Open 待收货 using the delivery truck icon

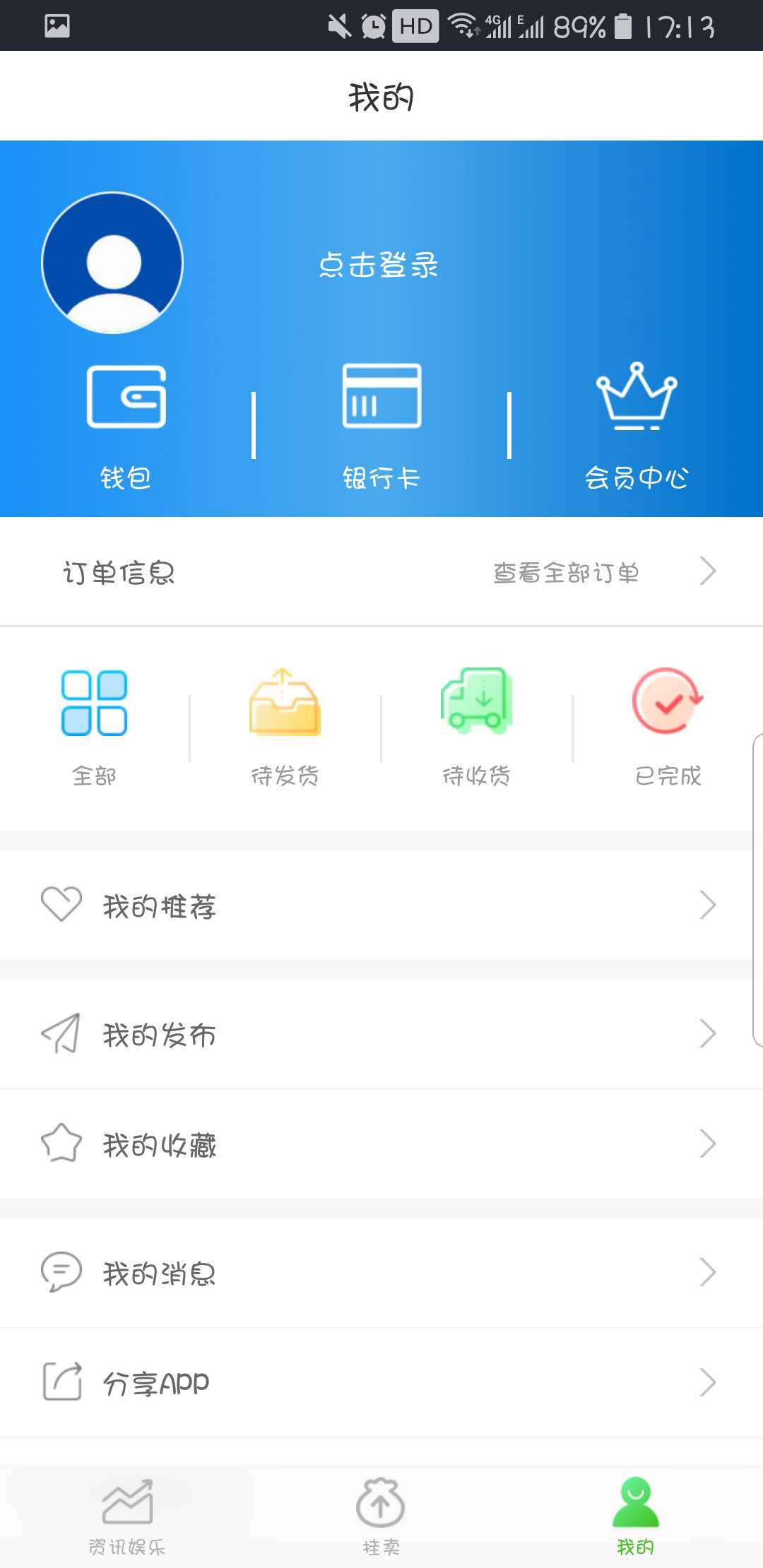coord(475,704)
